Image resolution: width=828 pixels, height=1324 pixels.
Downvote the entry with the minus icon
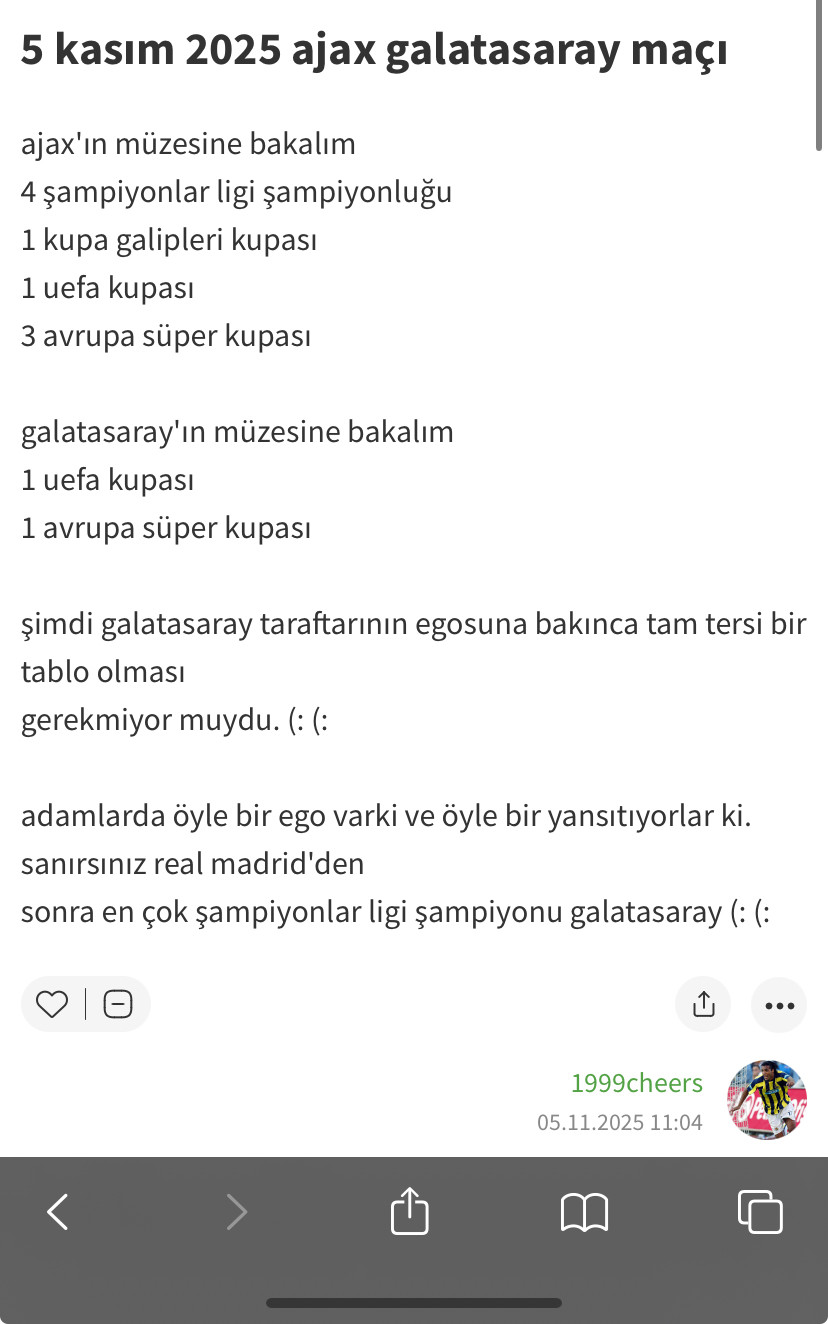click(118, 1004)
